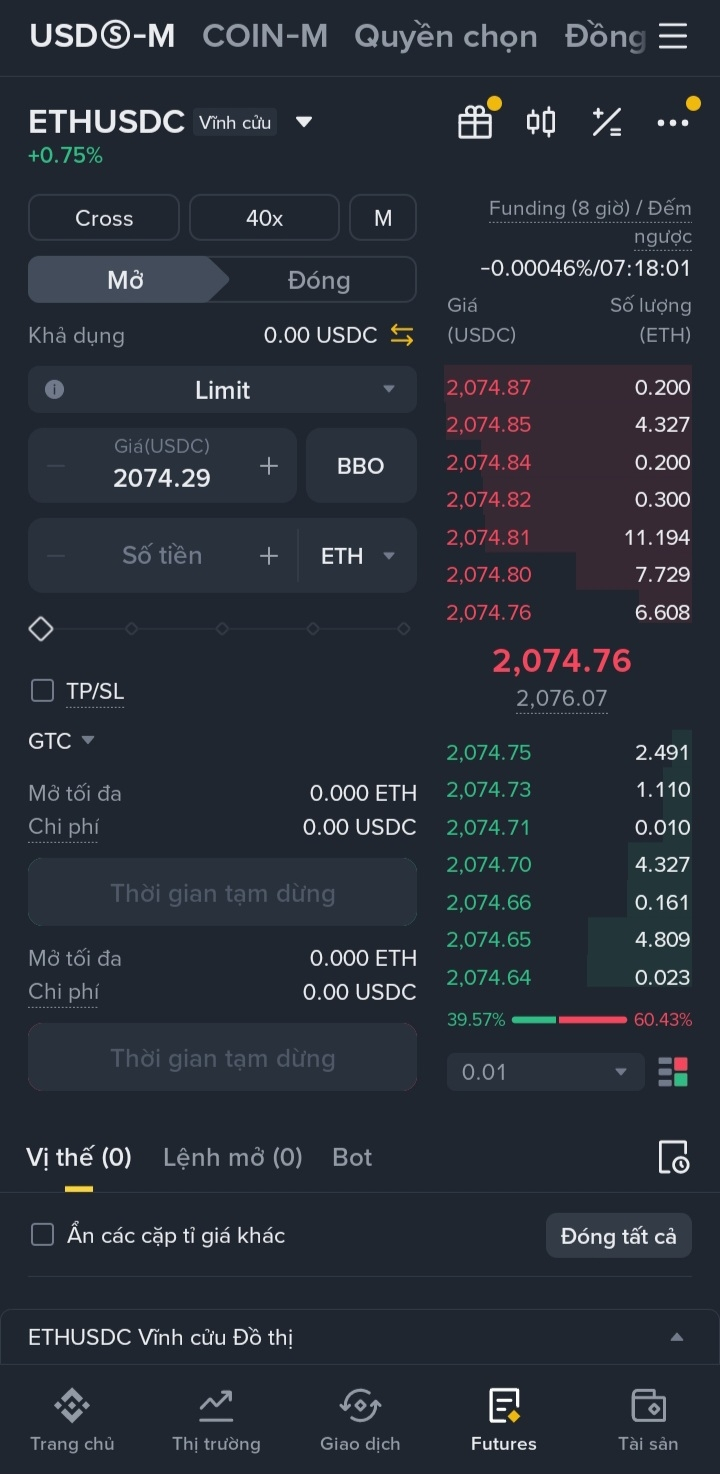The width and height of the screenshot is (720, 1474).
Task: Increase price with the plus stepper
Action: (269, 466)
